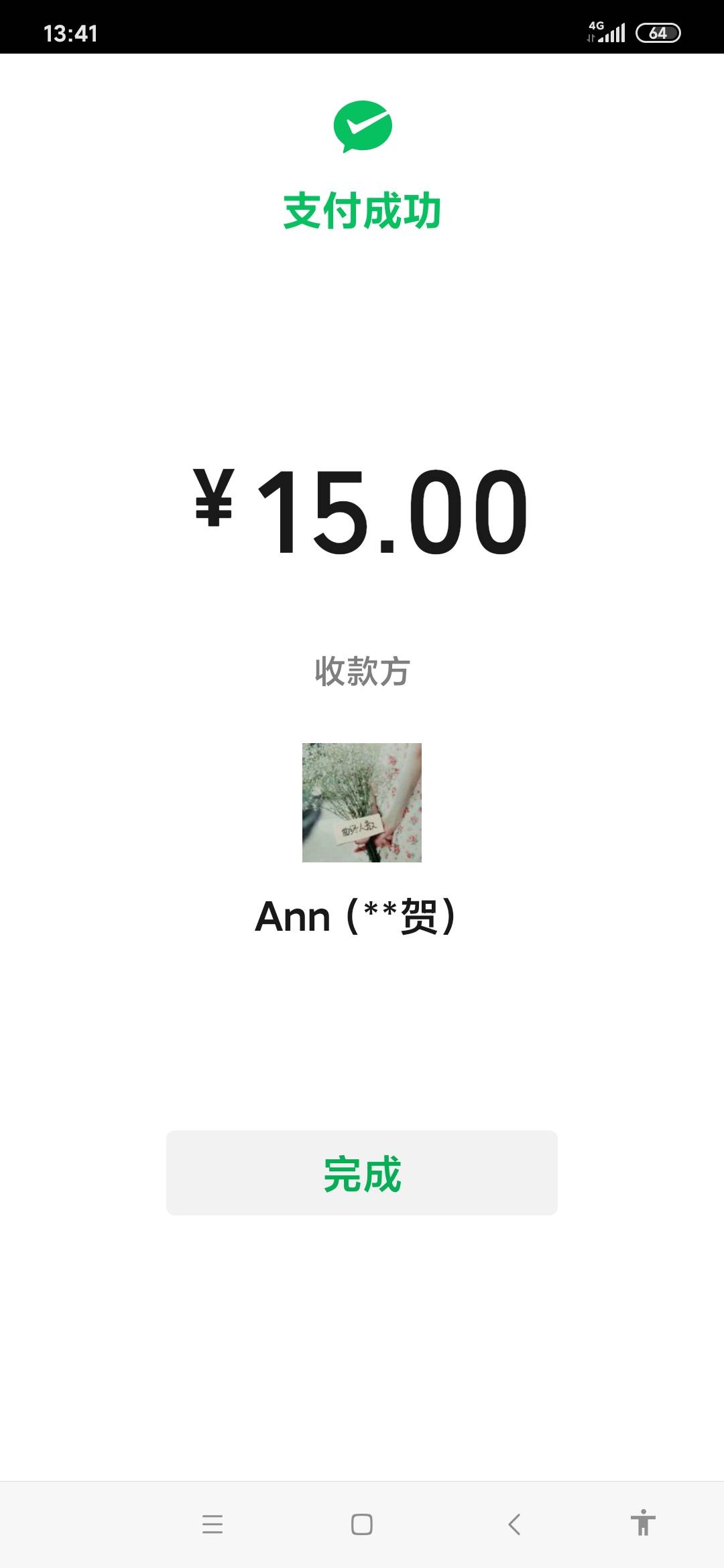Open the recent apps menu
This screenshot has width=724, height=1568.
coord(213,1524)
